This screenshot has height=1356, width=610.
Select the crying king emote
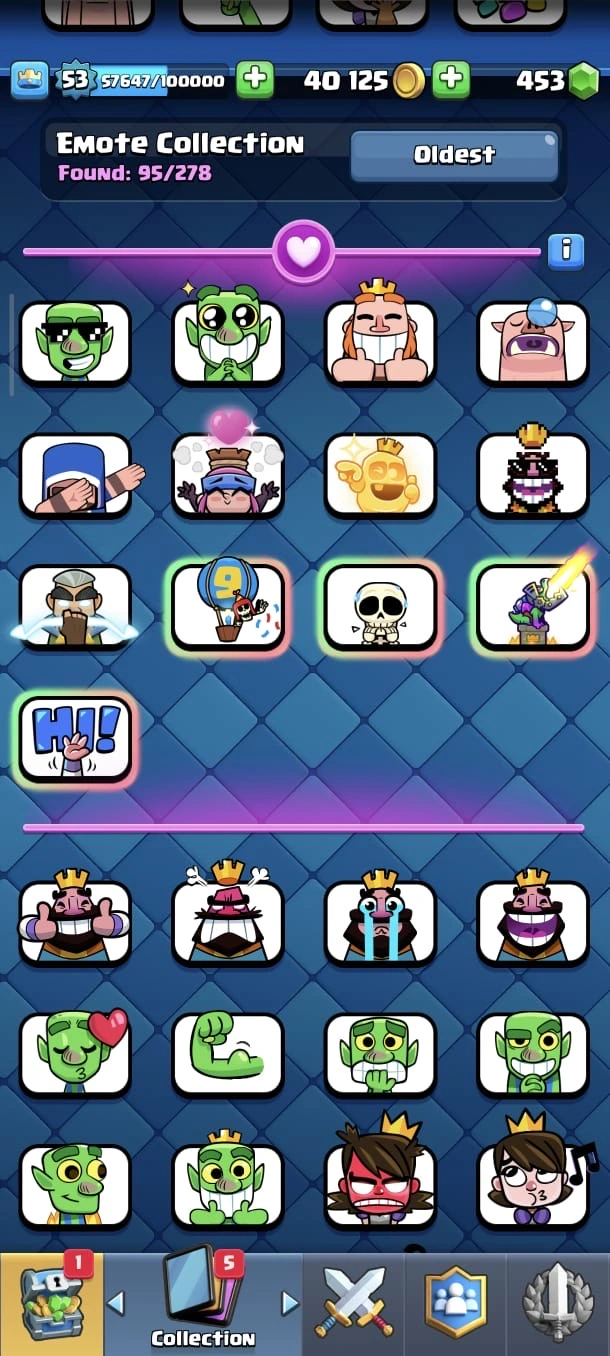[x=380, y=921]
